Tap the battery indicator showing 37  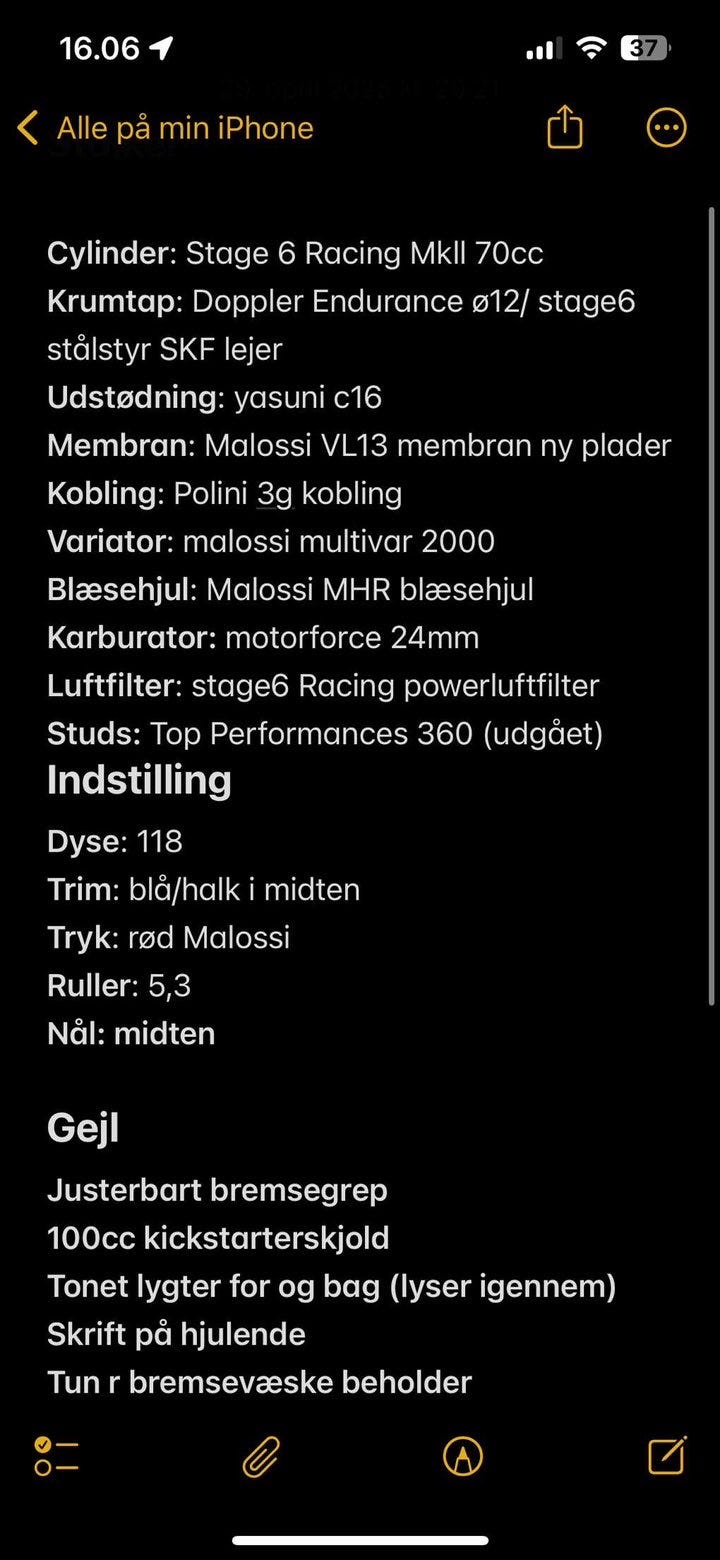pos(644,46)
